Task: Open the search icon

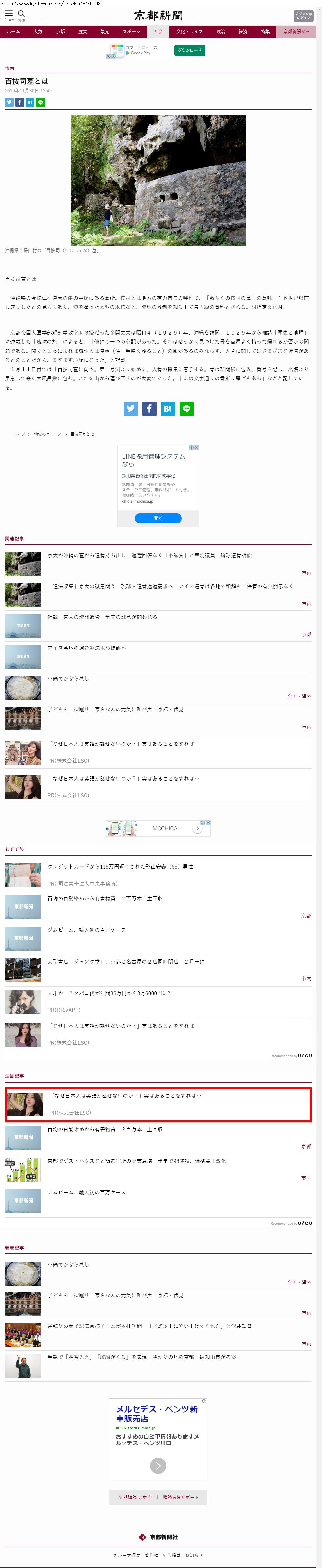Action: tap(21, 14)
